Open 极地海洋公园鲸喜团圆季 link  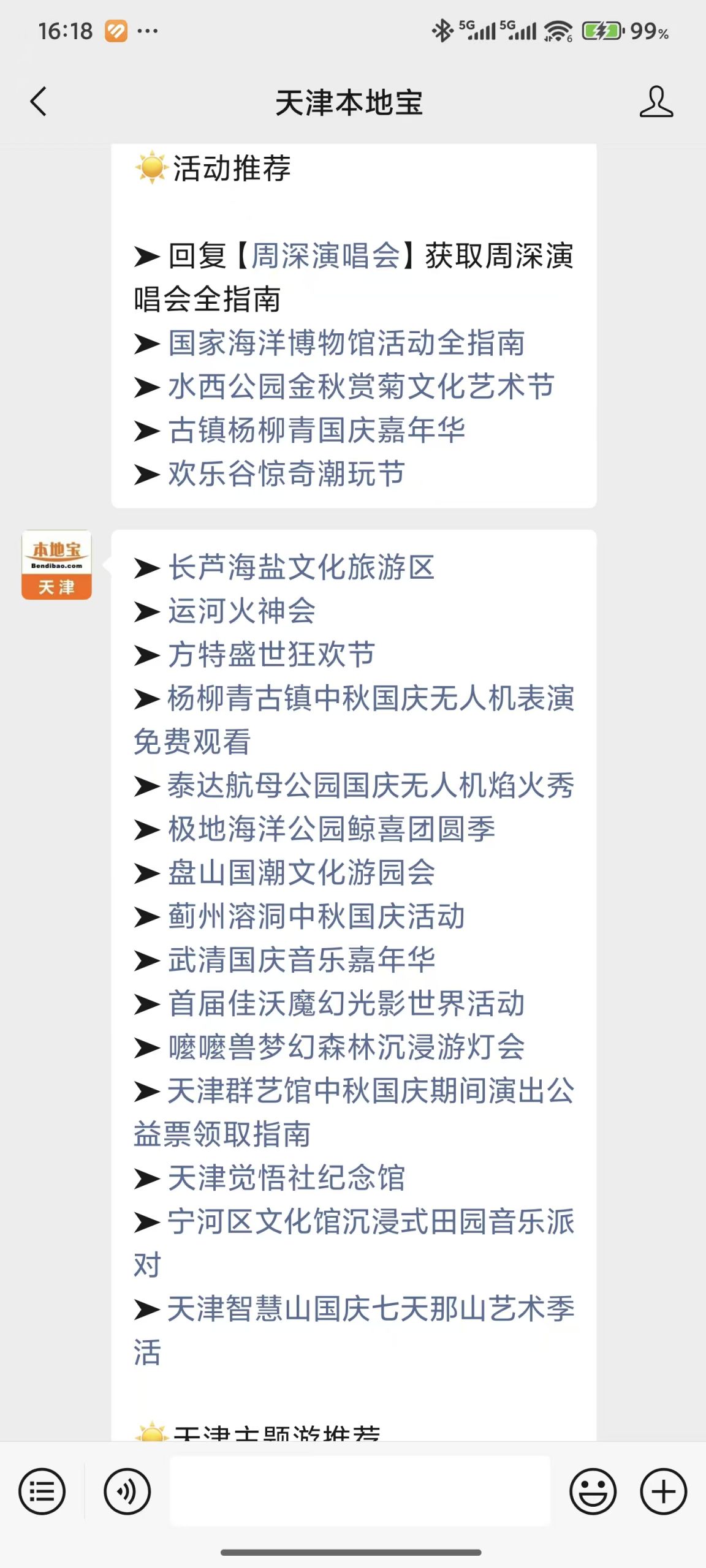coord(332,829)
